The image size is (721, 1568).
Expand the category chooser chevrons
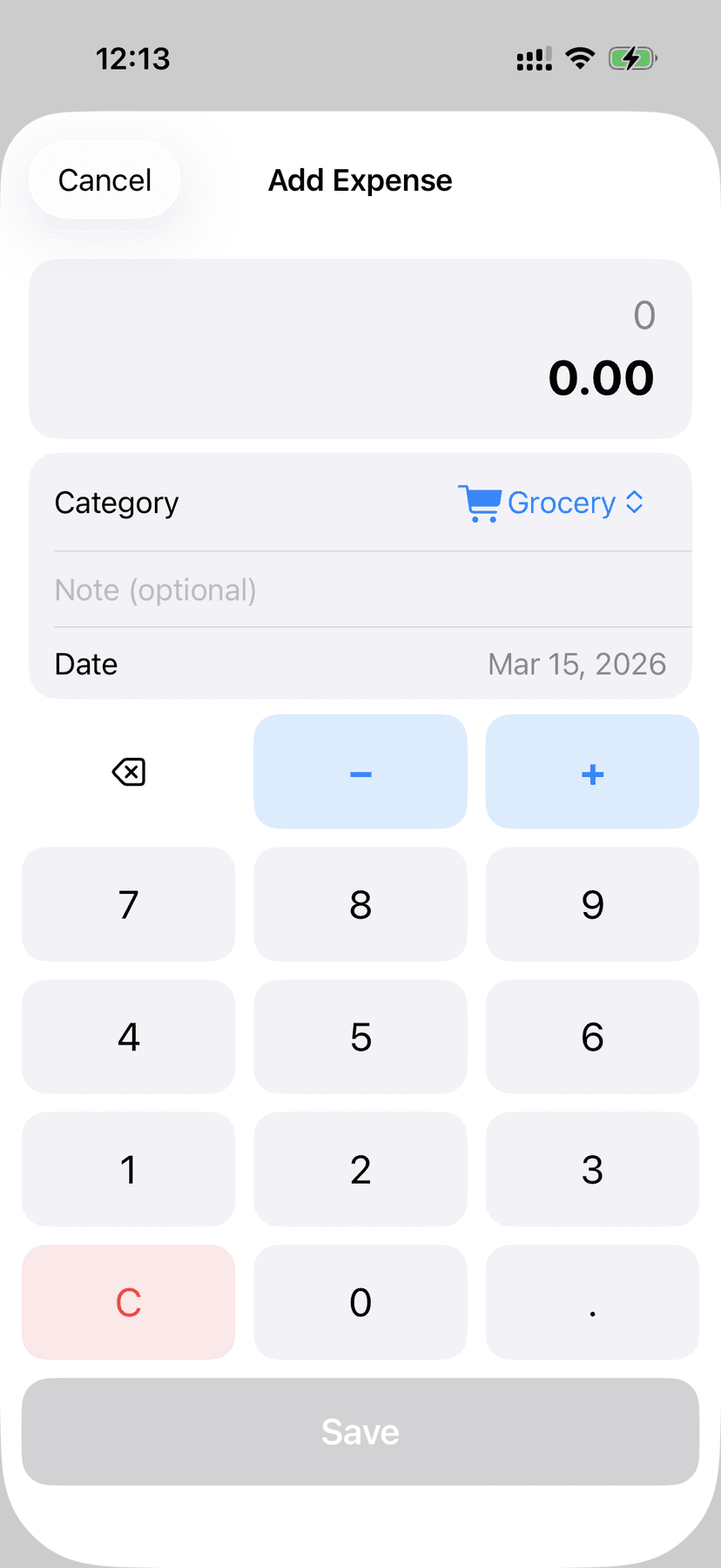pos(635,503)
